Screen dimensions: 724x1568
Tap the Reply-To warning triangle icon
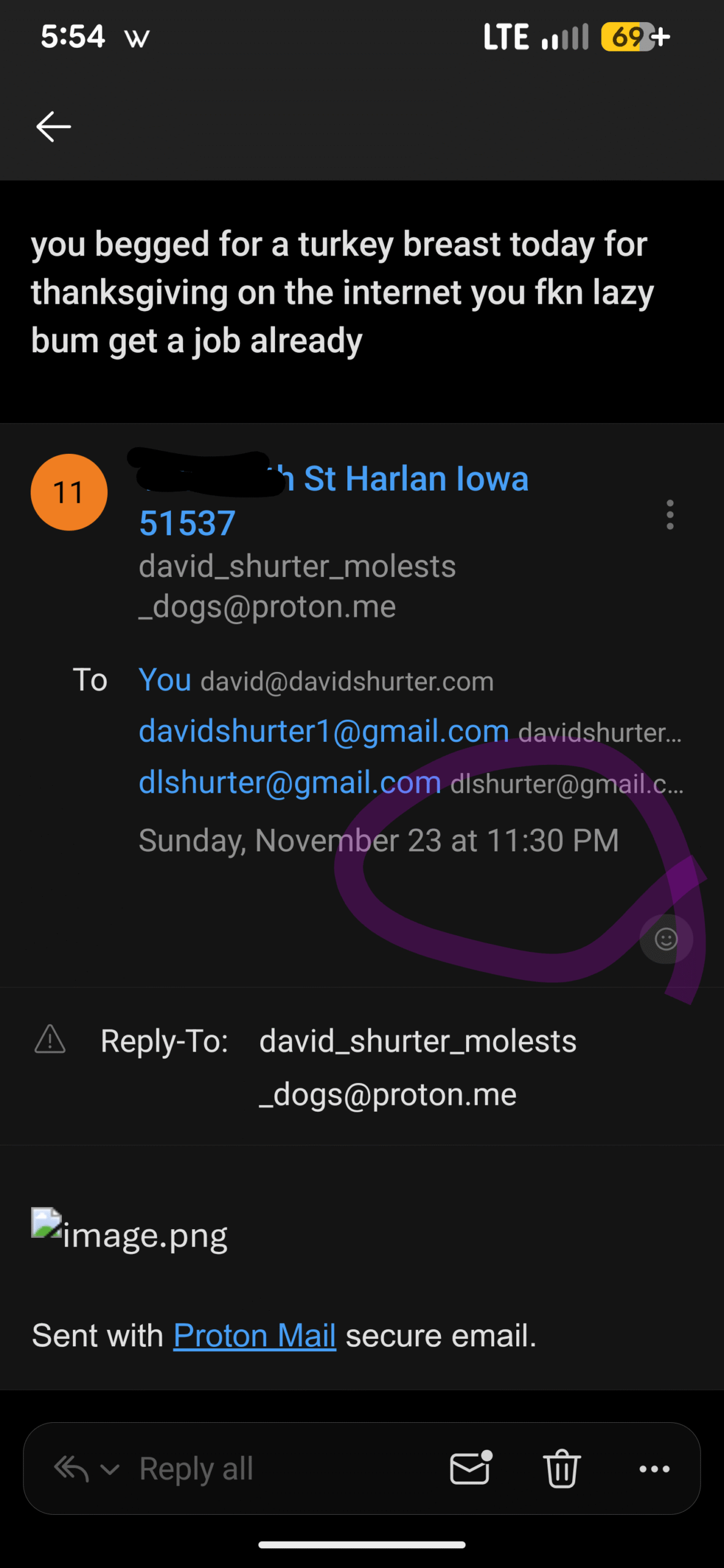click(50, 1040)
